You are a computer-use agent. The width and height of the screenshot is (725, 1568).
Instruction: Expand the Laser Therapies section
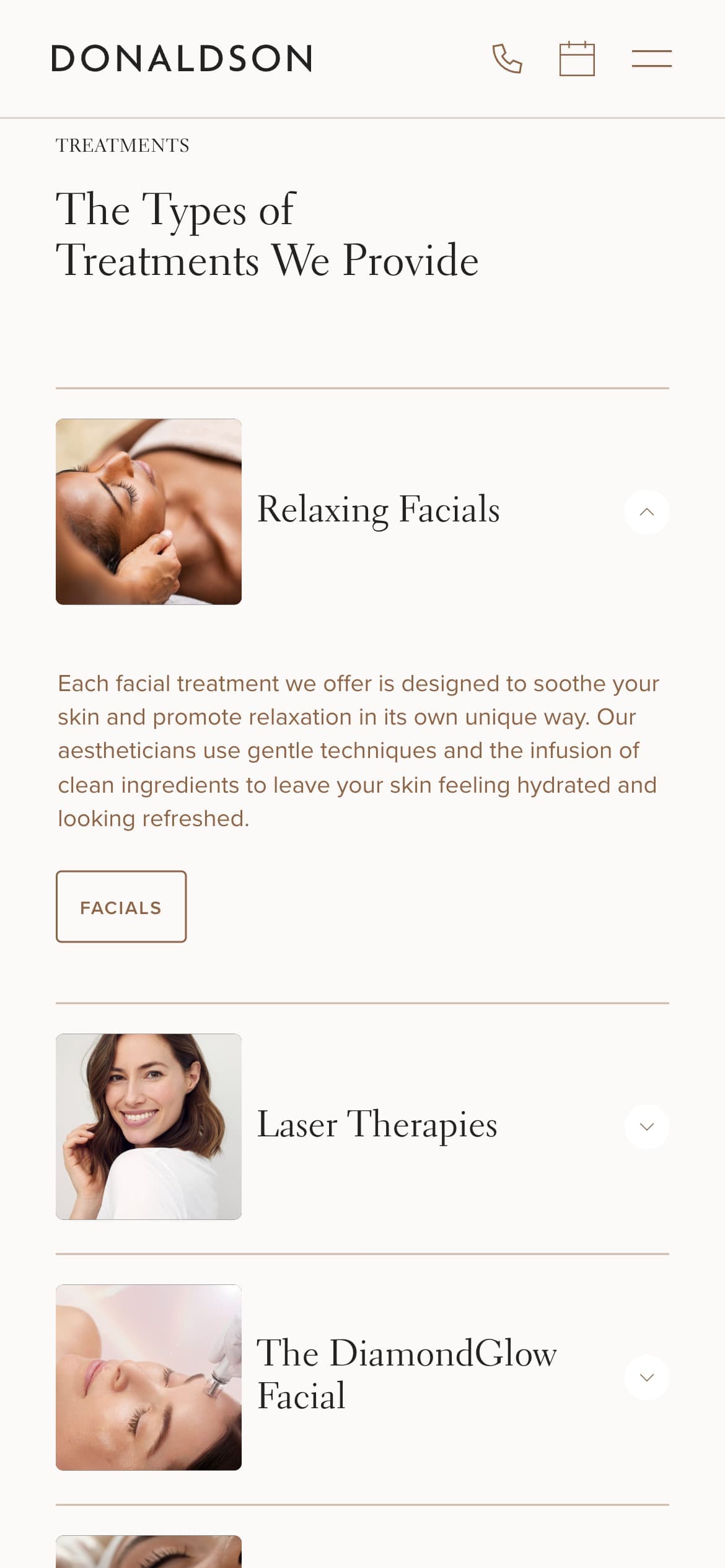tap(646, 1126)
